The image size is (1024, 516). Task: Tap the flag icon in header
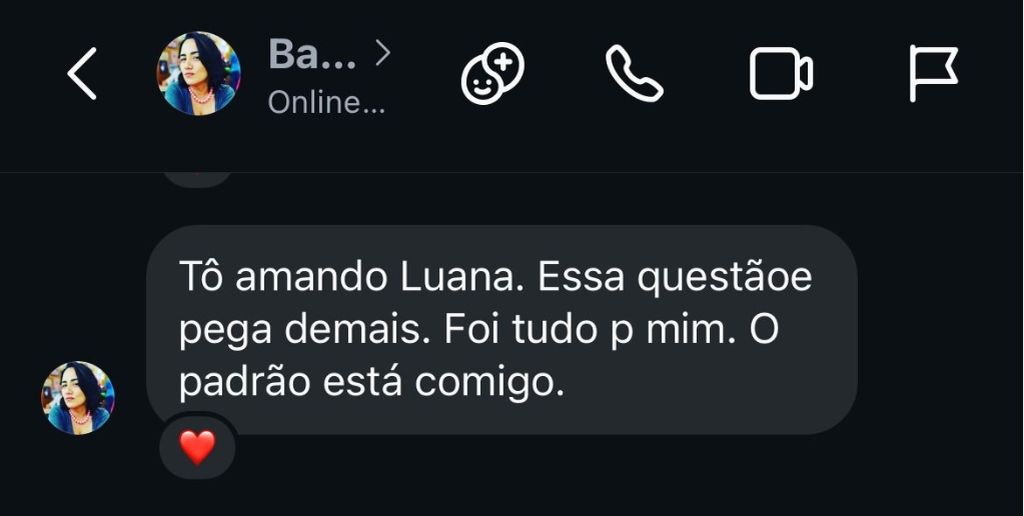933,74
